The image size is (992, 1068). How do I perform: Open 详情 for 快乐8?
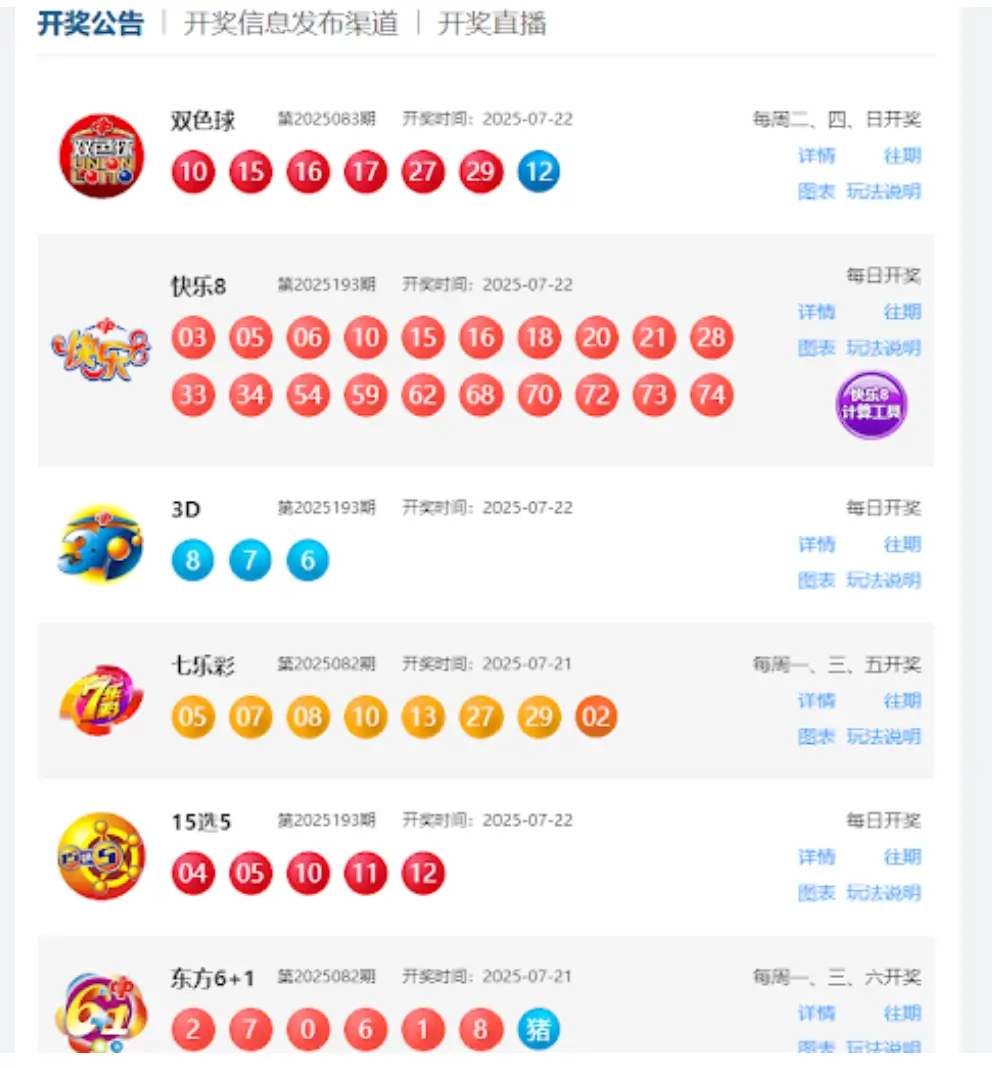coord(816,312)
